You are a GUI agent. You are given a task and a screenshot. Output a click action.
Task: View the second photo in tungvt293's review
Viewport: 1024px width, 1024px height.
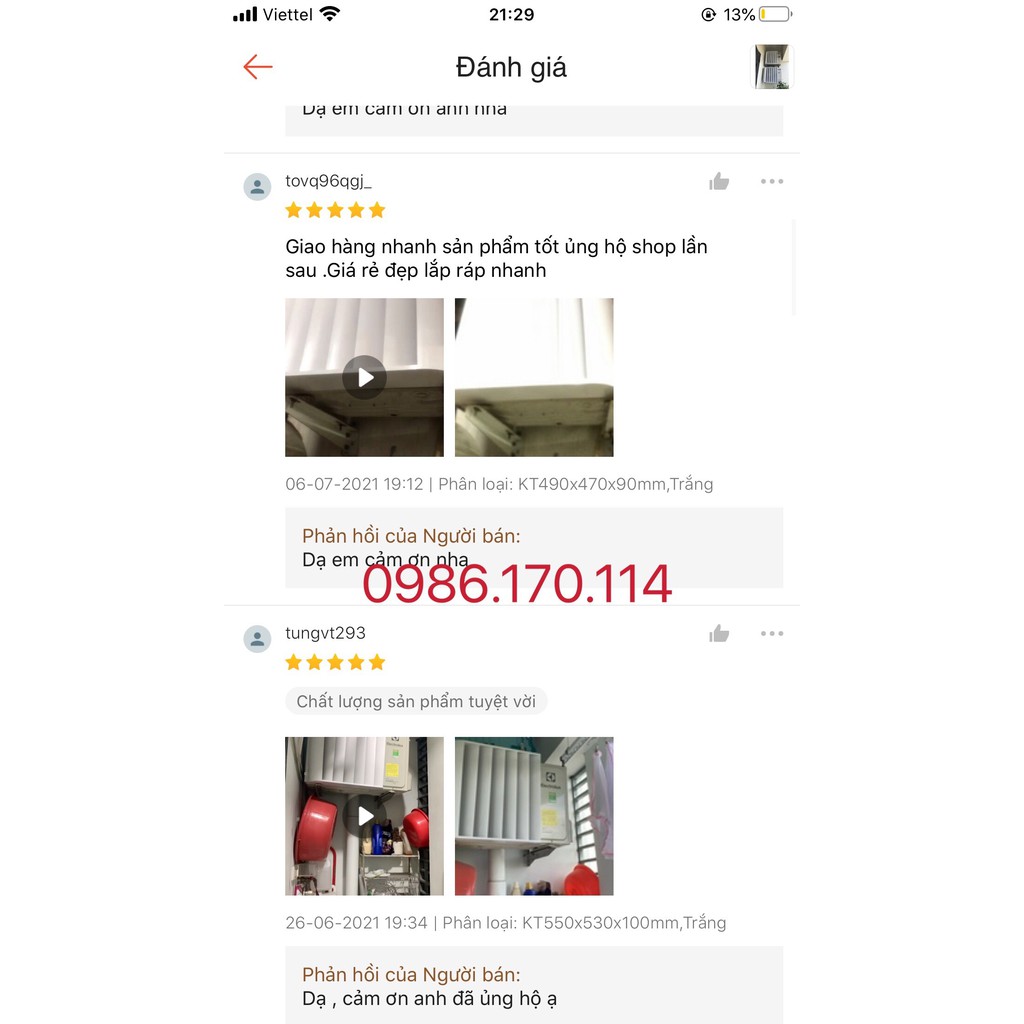pos(534,816)
